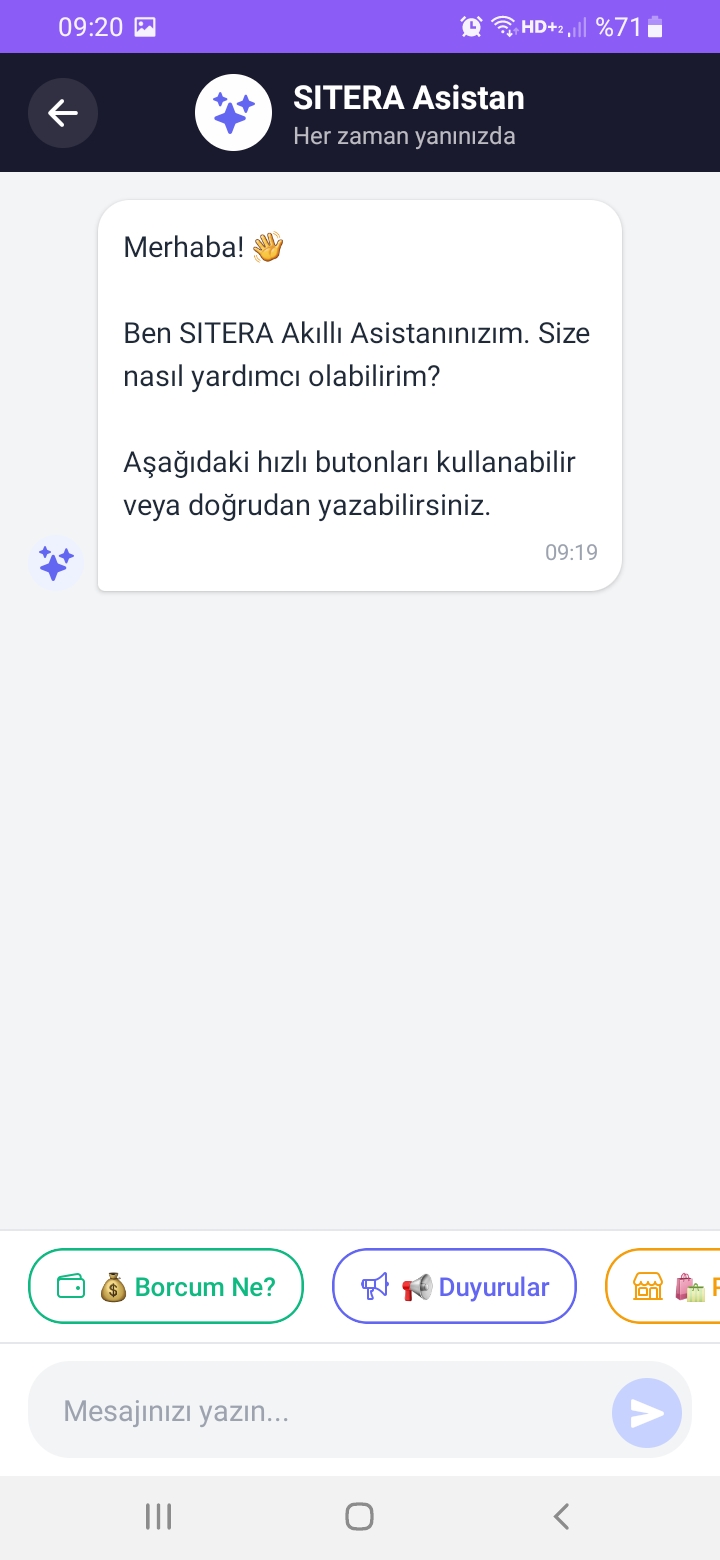This screenshot has height=1560, width=720.
Task: Tap the wallet icon inside Borcum Ne button
Action: click(72, 1286)
